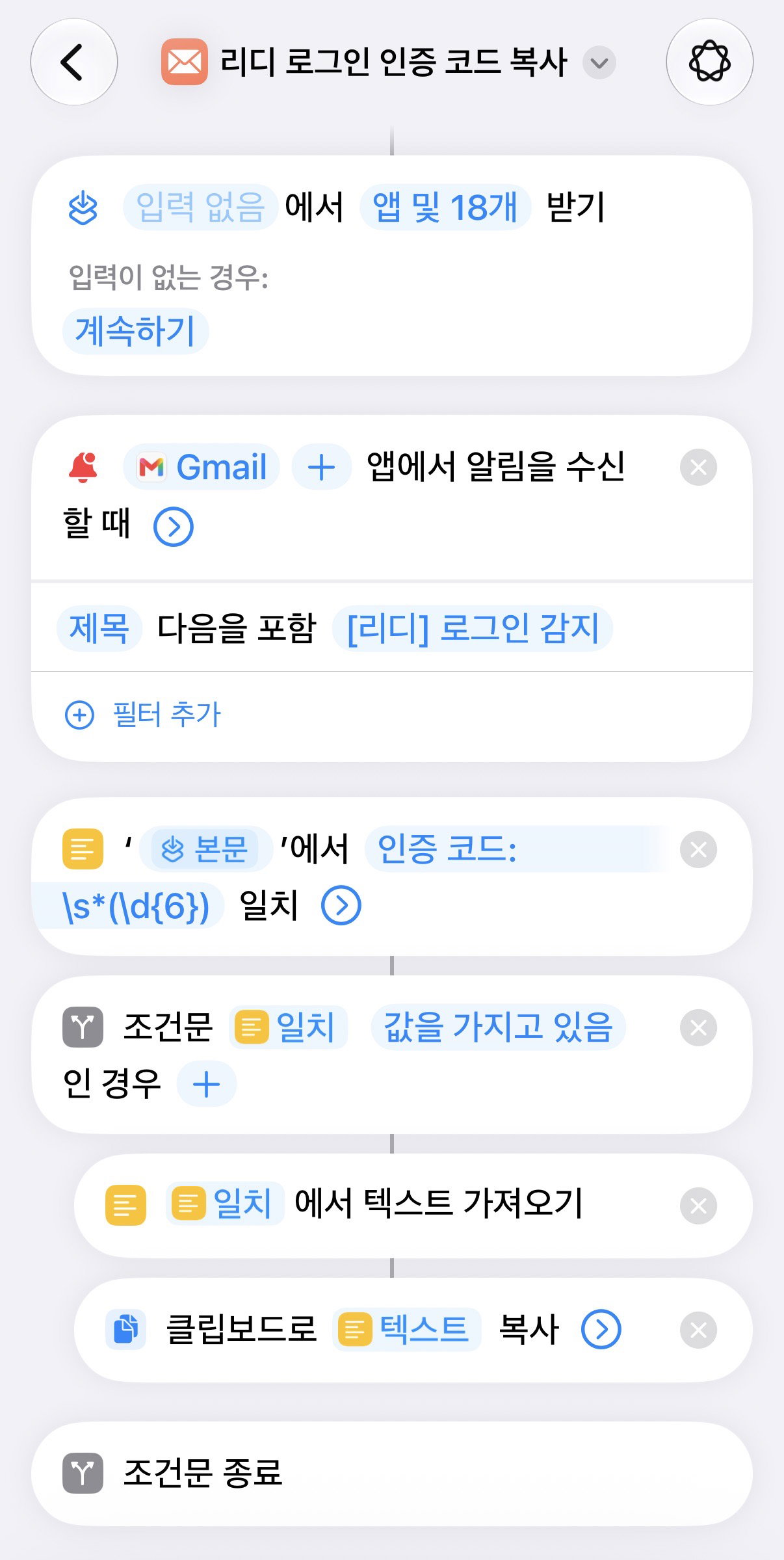Change the '계속하기' no-input option
Screen dimensions: 784x1560
pos(135,331)
